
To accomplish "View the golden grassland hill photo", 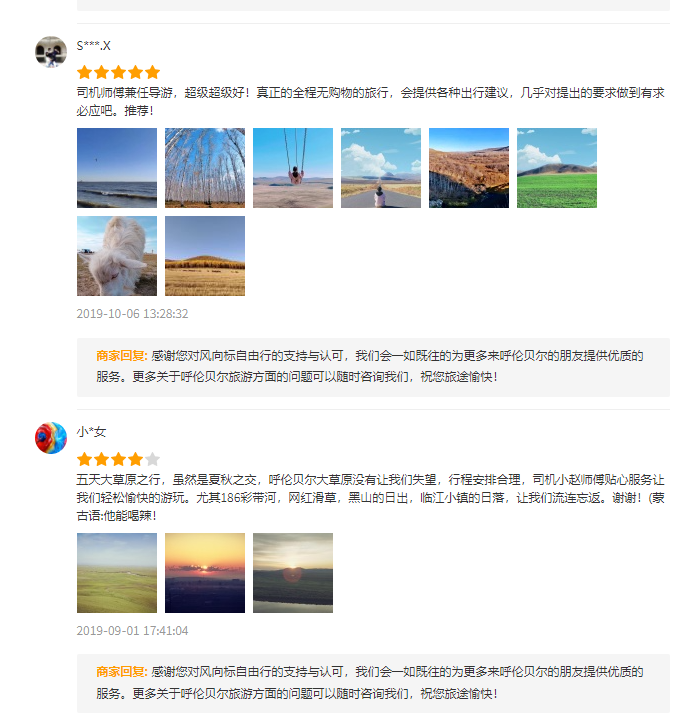I will [x=205, y=256].
